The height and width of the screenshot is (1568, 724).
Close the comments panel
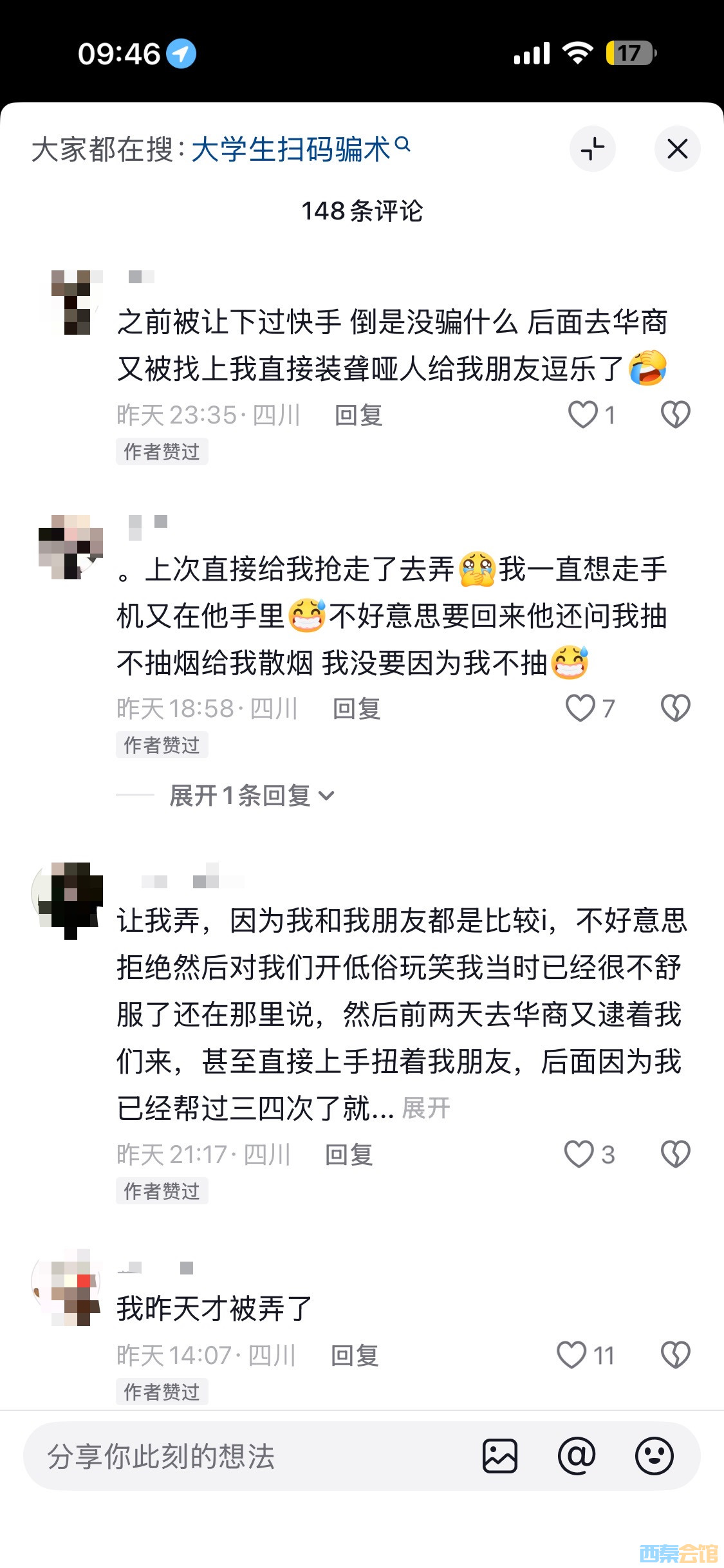677,149
